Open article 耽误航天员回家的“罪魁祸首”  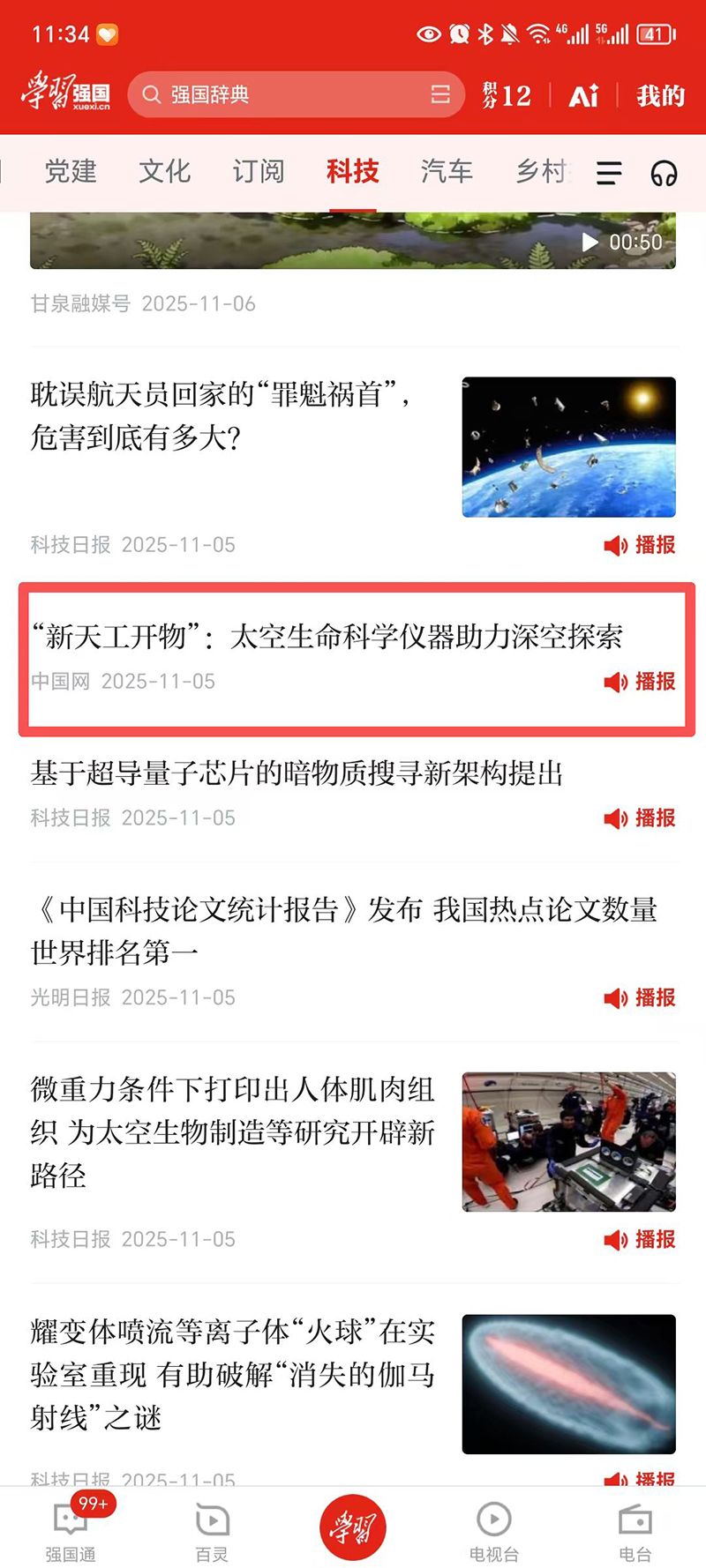(x=221, y=415)
